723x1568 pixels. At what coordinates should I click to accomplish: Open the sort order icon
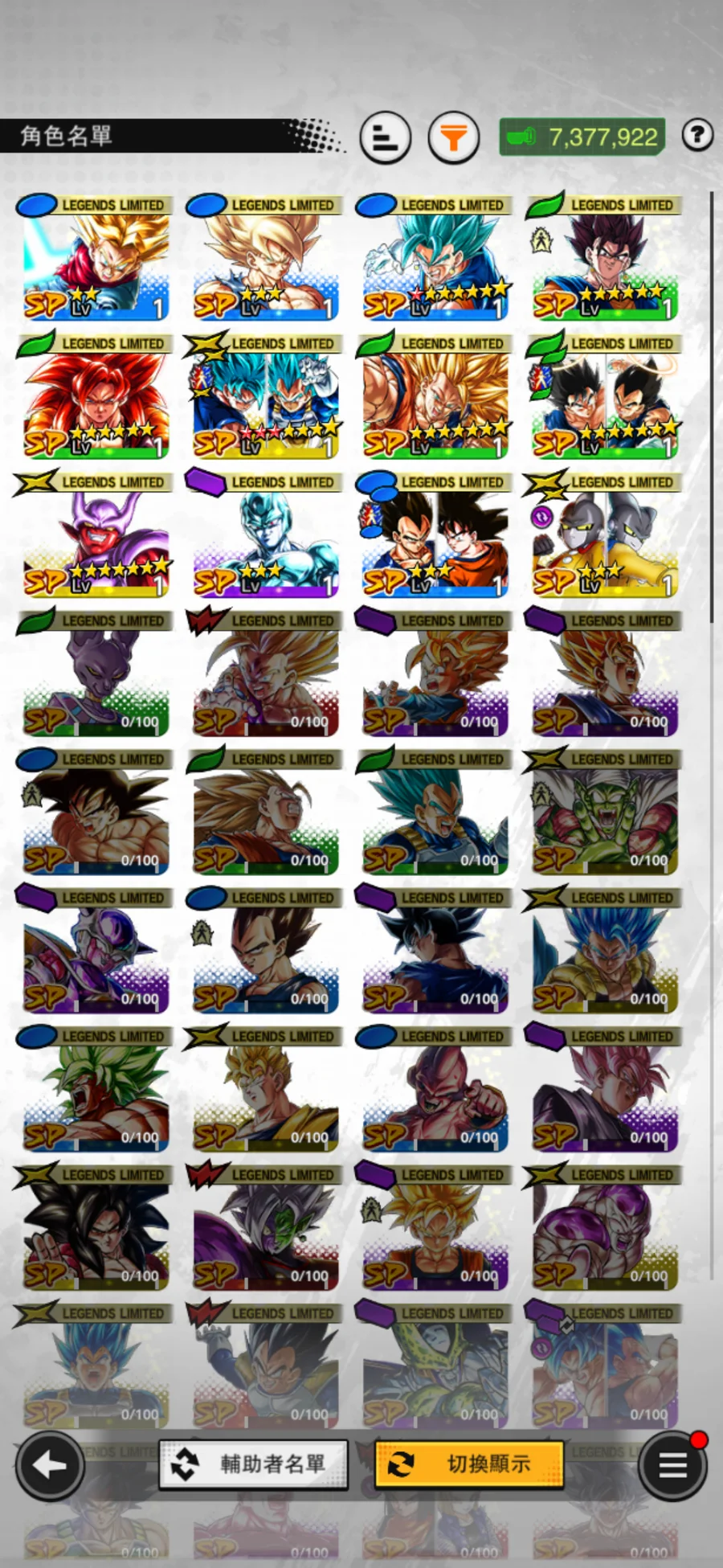coord(385,137)
